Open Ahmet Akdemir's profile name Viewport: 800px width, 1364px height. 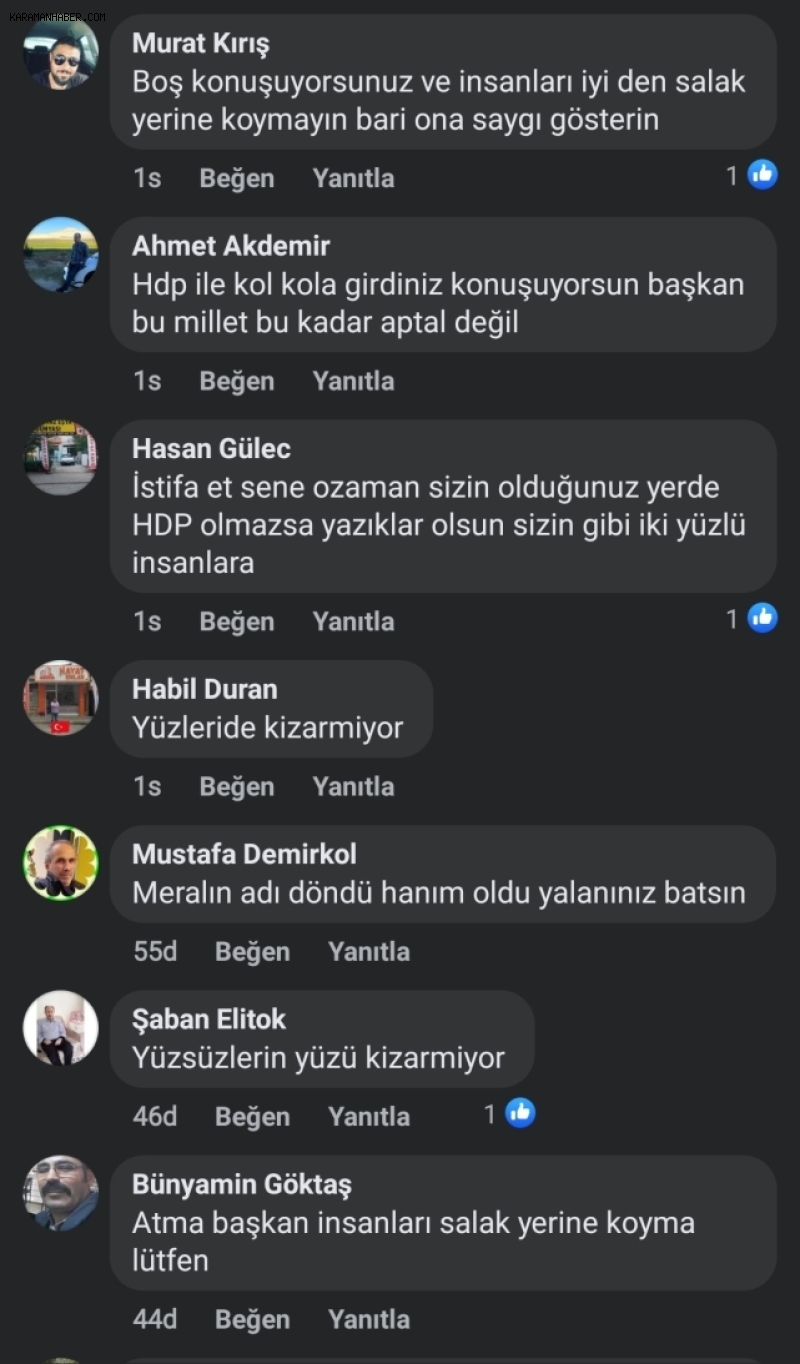[x=231, y=246]
